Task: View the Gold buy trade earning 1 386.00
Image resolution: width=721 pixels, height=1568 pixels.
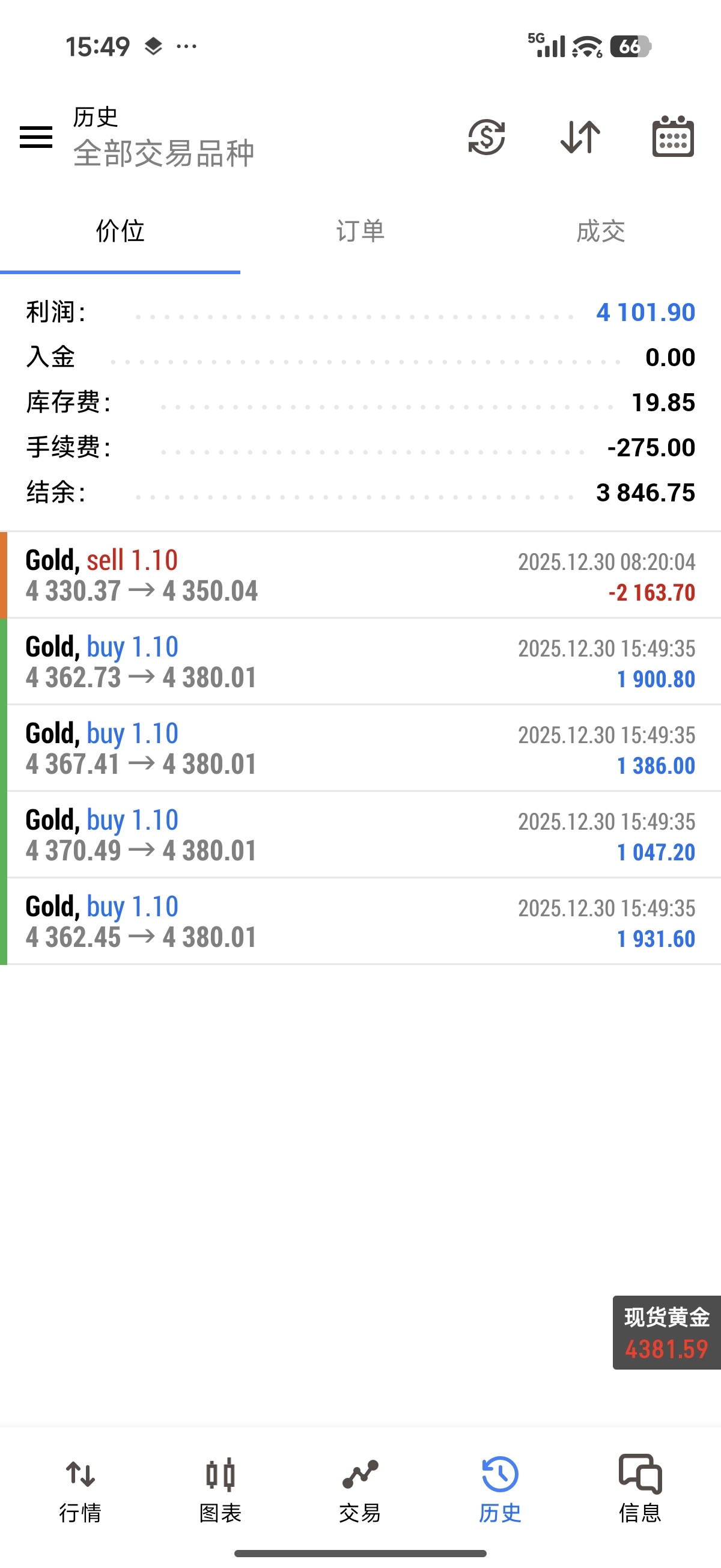Action: coord(360,749)
